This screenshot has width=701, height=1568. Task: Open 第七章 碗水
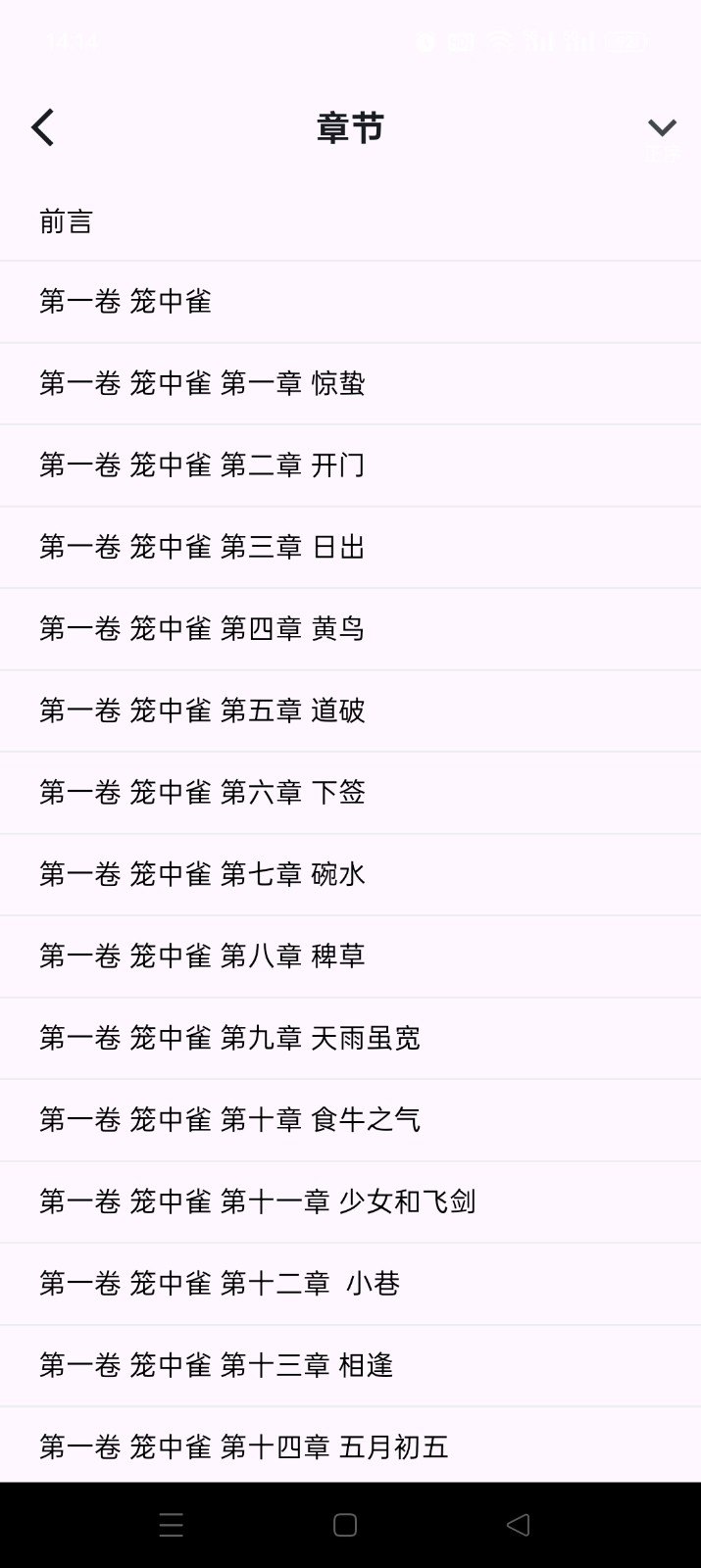(202, 874)
